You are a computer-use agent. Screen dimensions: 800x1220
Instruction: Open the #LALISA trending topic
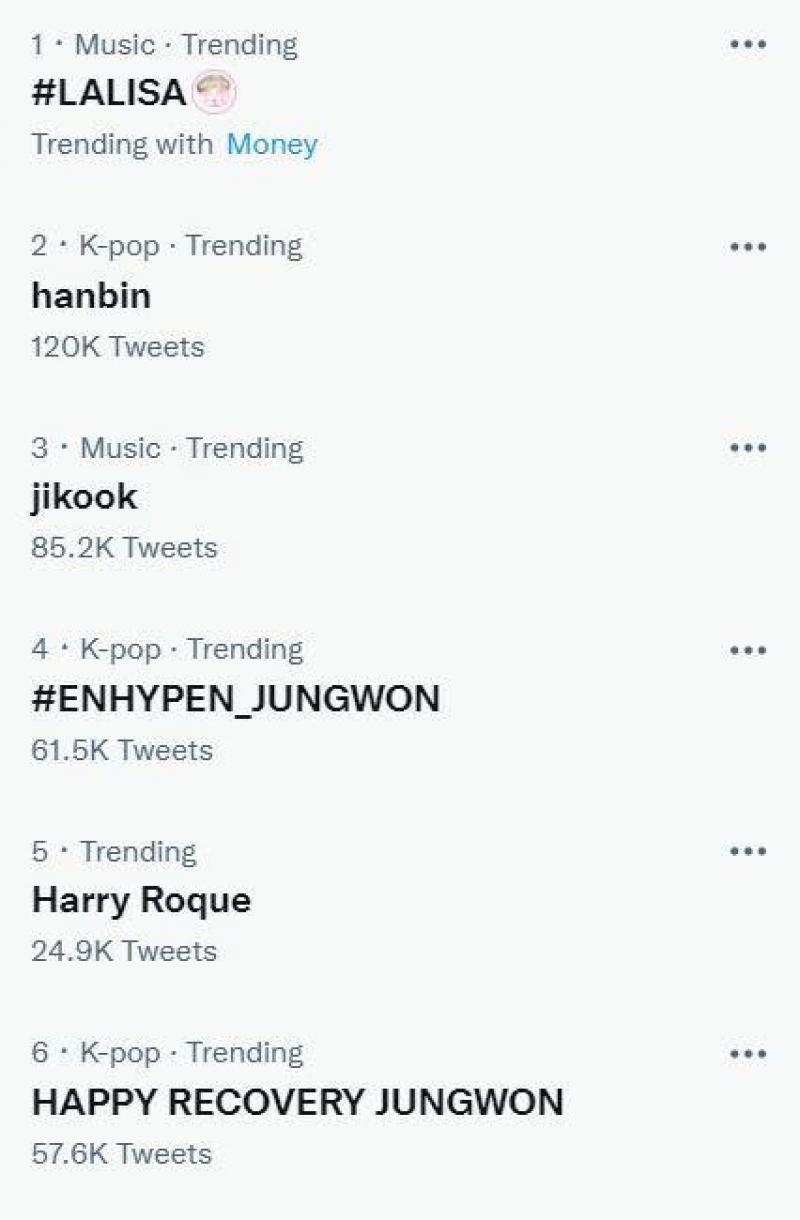tap(109, 93)
